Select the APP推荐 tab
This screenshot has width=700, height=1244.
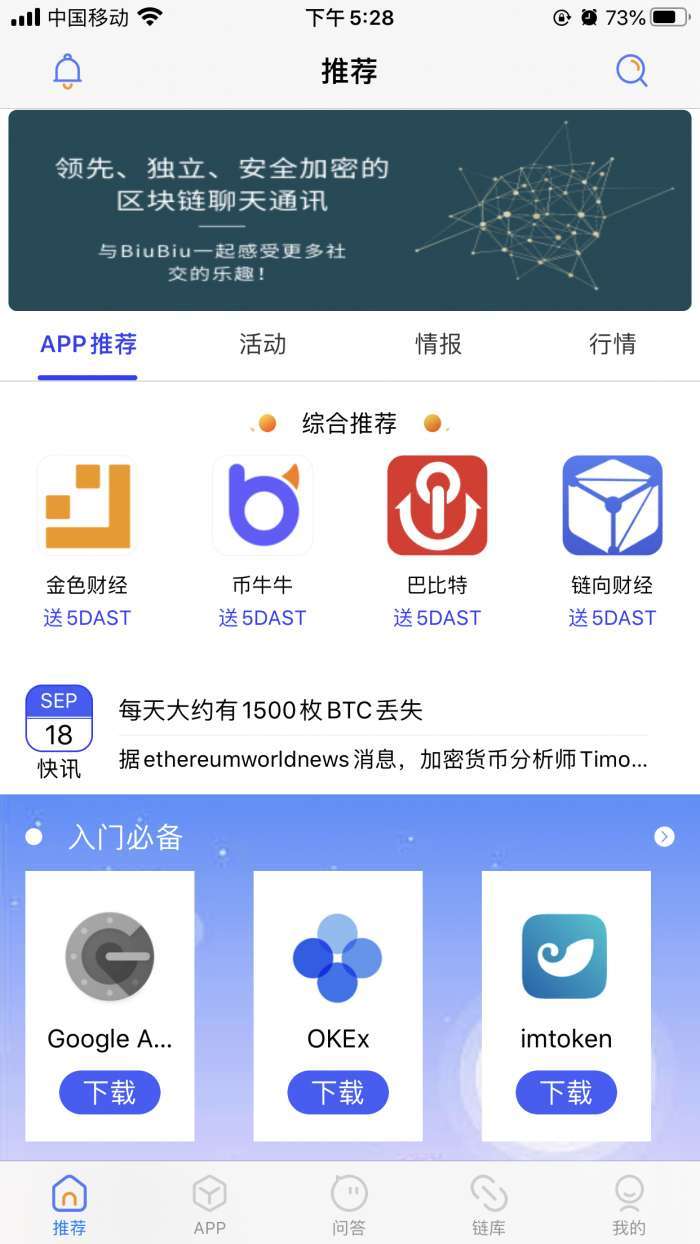88,344
